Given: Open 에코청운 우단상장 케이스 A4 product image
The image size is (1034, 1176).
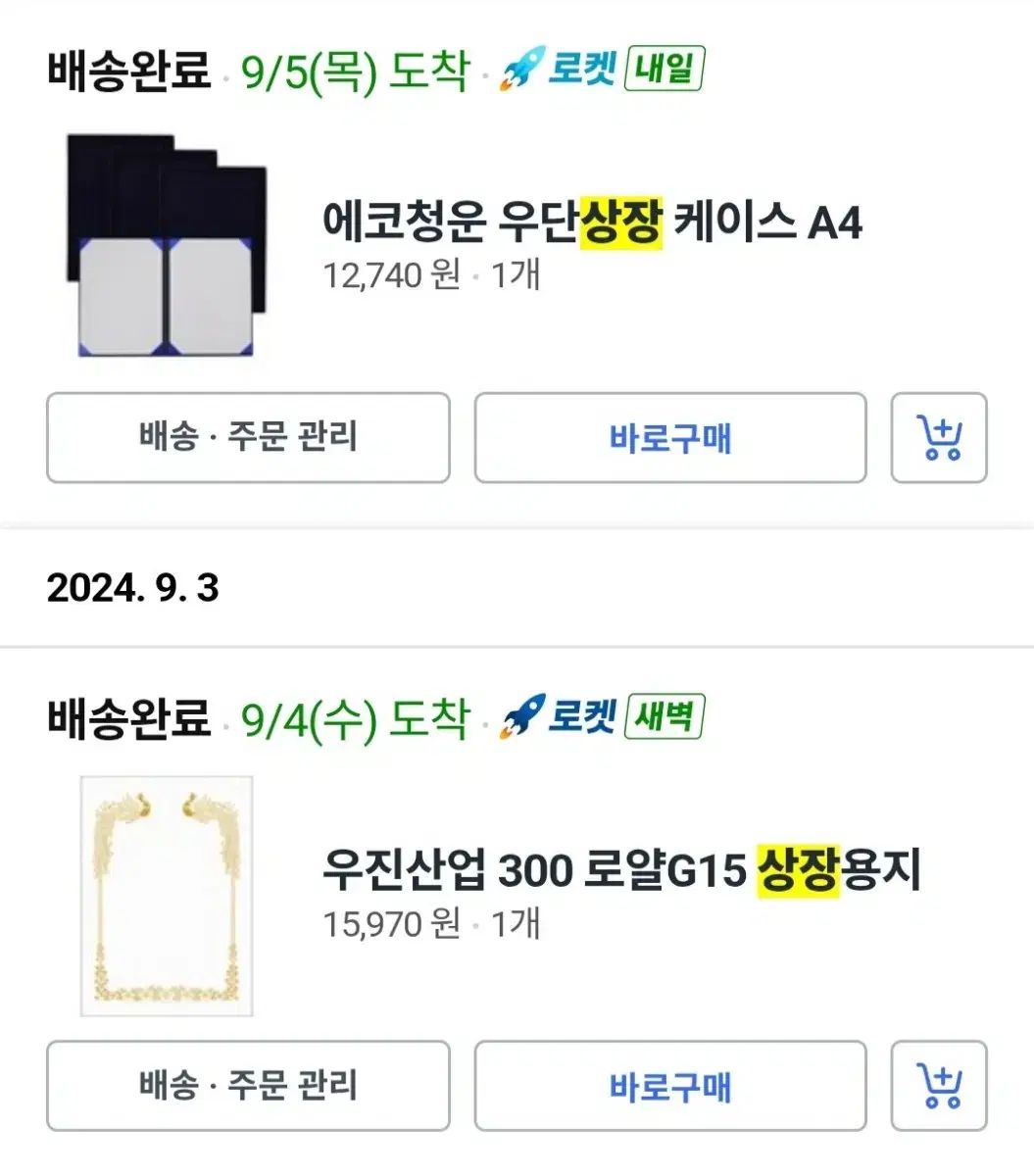Looking at the screenshot, I should pos(167,246).
